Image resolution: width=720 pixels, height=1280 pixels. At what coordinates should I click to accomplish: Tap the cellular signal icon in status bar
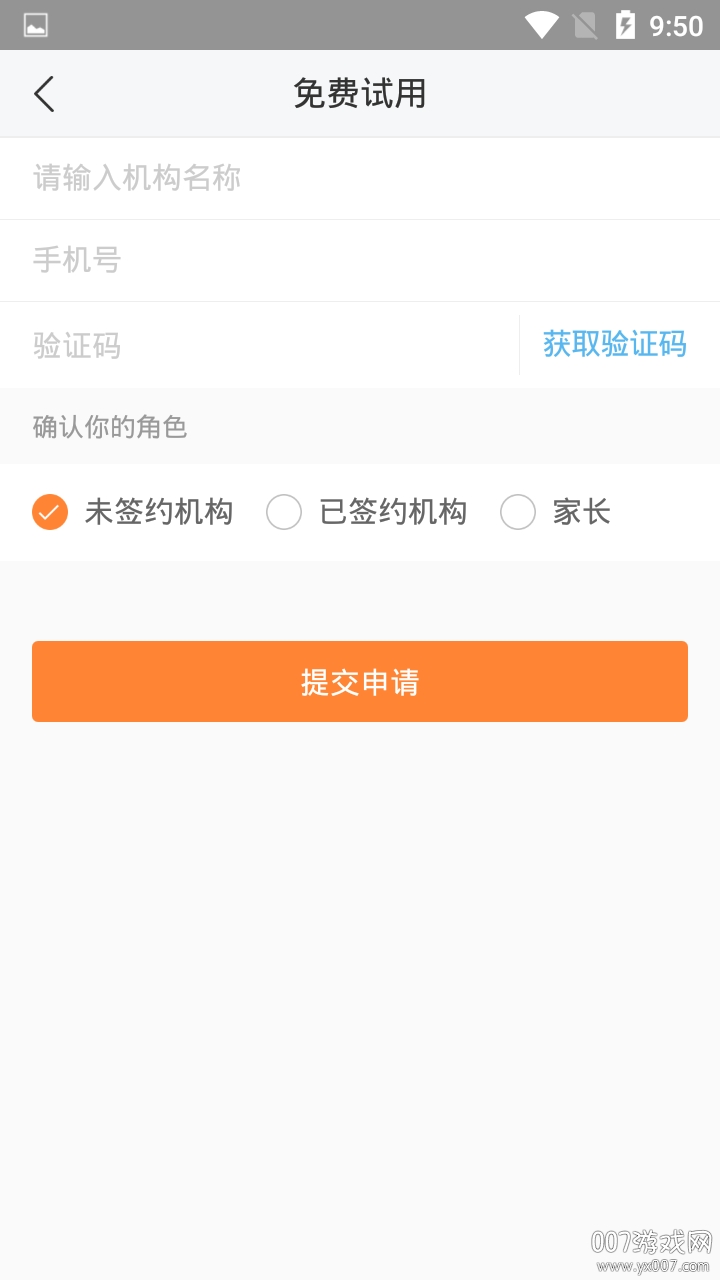(x=586, y=25)
